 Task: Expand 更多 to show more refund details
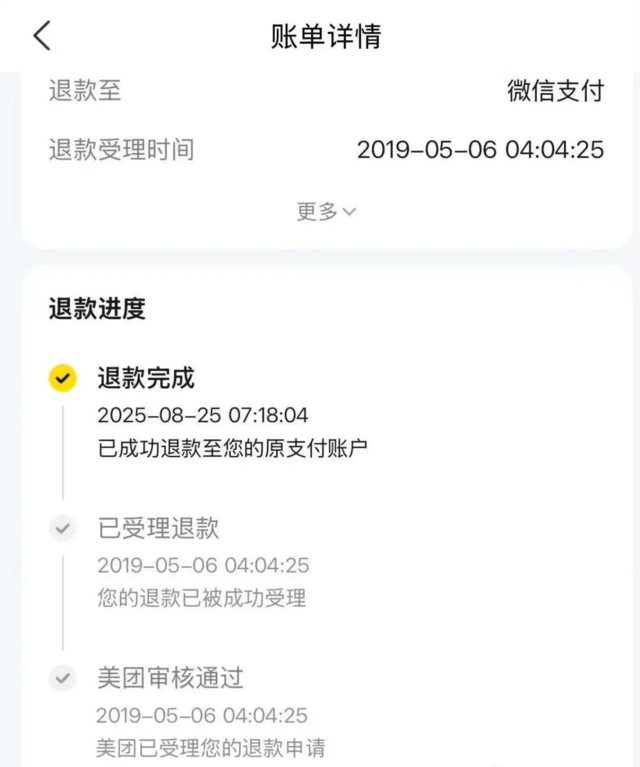tap(326, 211)
